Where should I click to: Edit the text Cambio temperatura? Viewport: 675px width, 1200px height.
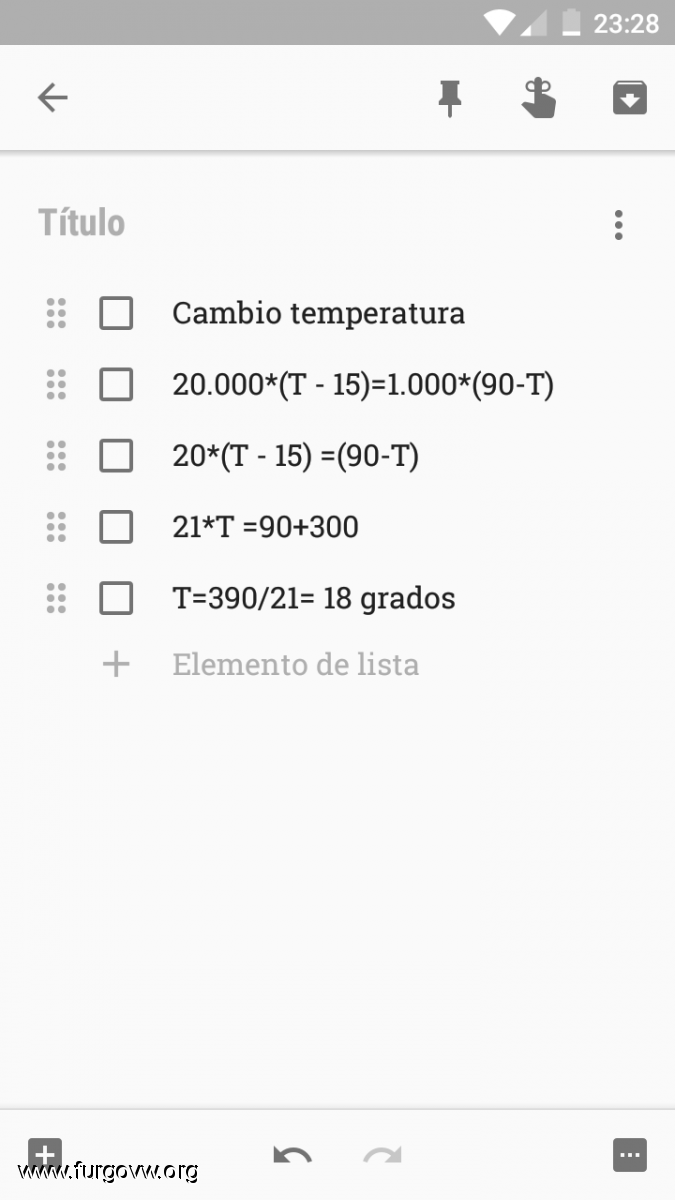pos(318,313)
